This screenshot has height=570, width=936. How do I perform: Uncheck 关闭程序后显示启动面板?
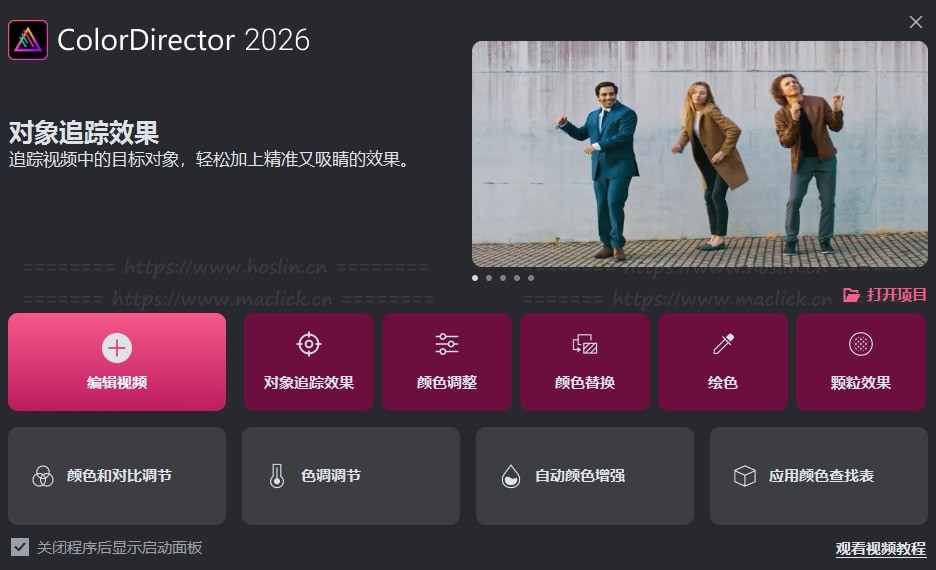tap(20, 547)
